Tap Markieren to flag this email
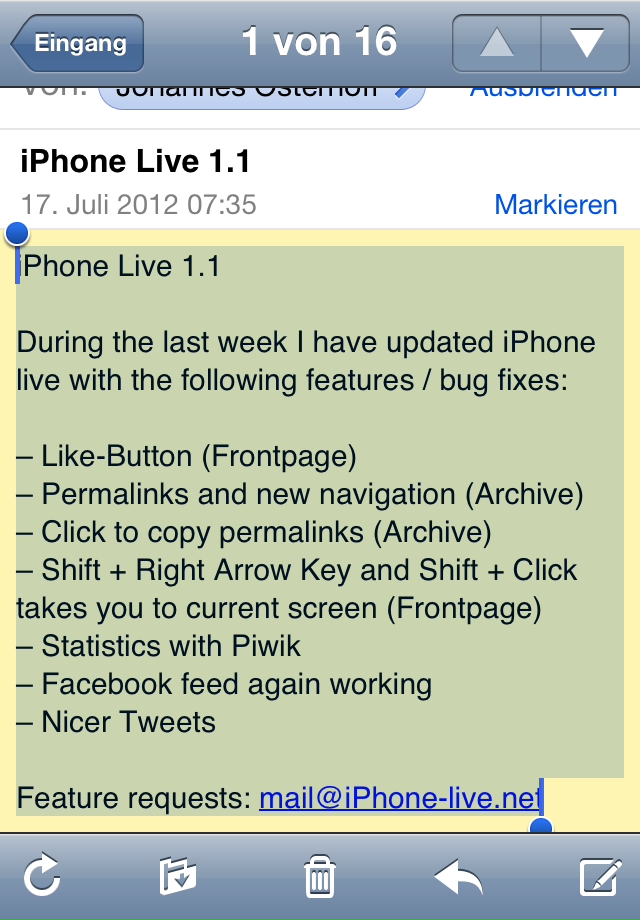 pyautogui.click(x=556, y=205)
